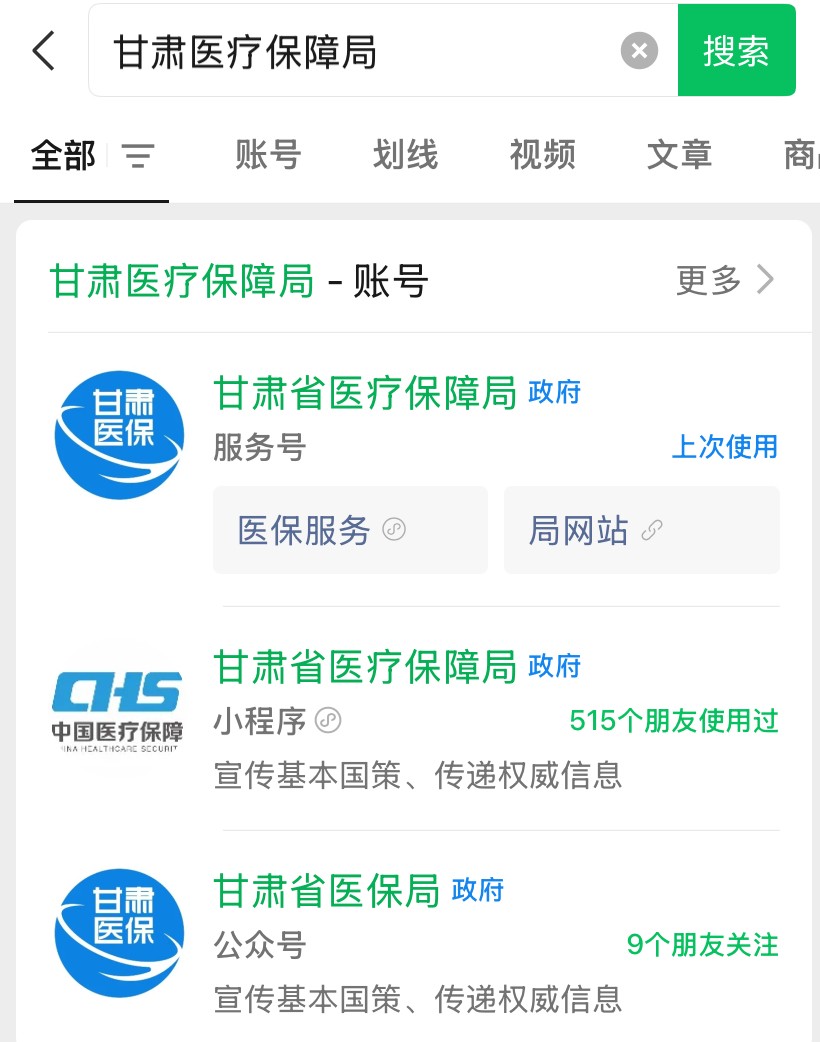This screenshot has height=1042, width=820.
Task: Open the 甘肃省医疗保障局 小程序 result
Action: tap(364, 668)
